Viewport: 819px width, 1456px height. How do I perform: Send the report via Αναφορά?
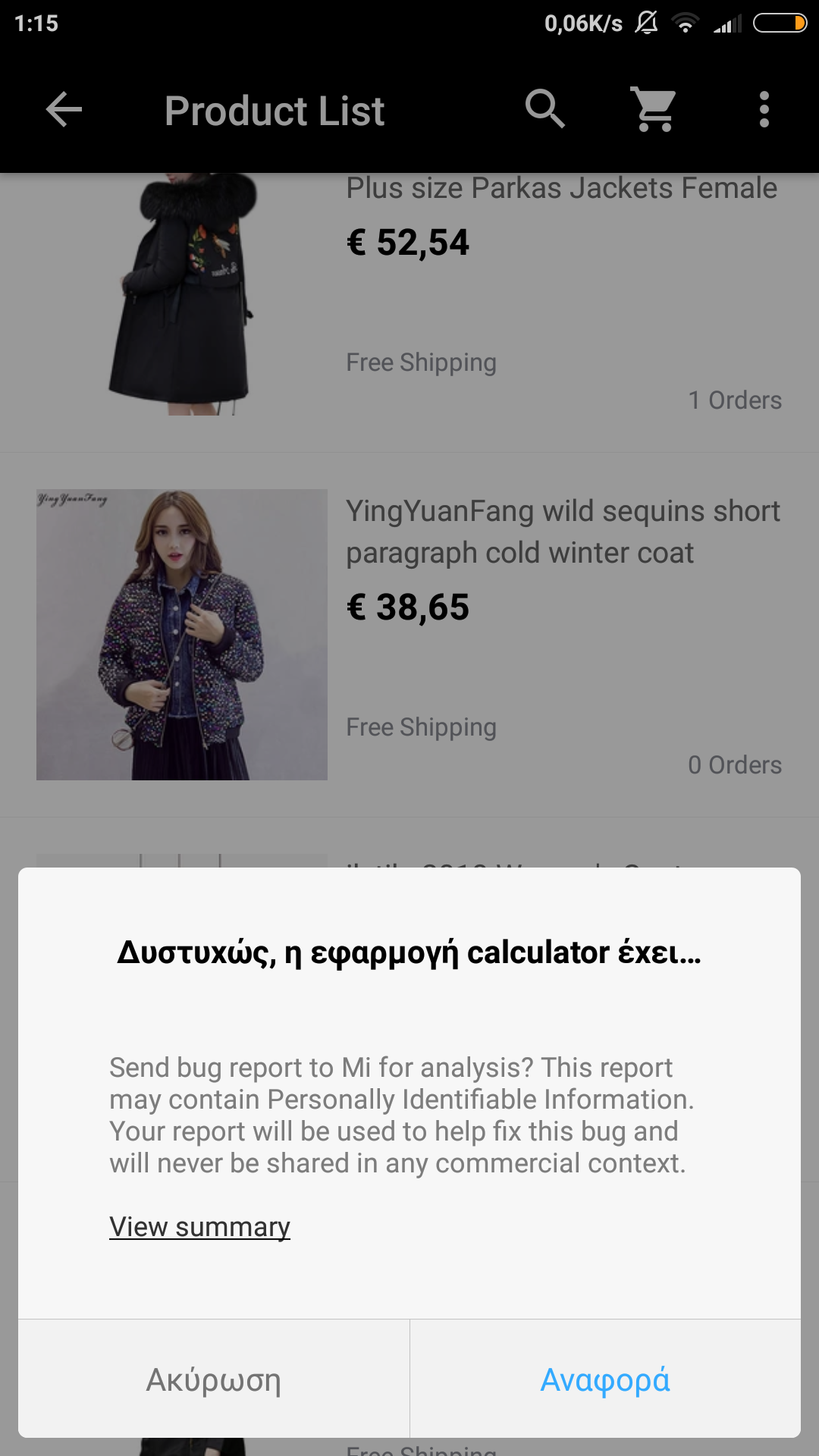point(604,1379)
